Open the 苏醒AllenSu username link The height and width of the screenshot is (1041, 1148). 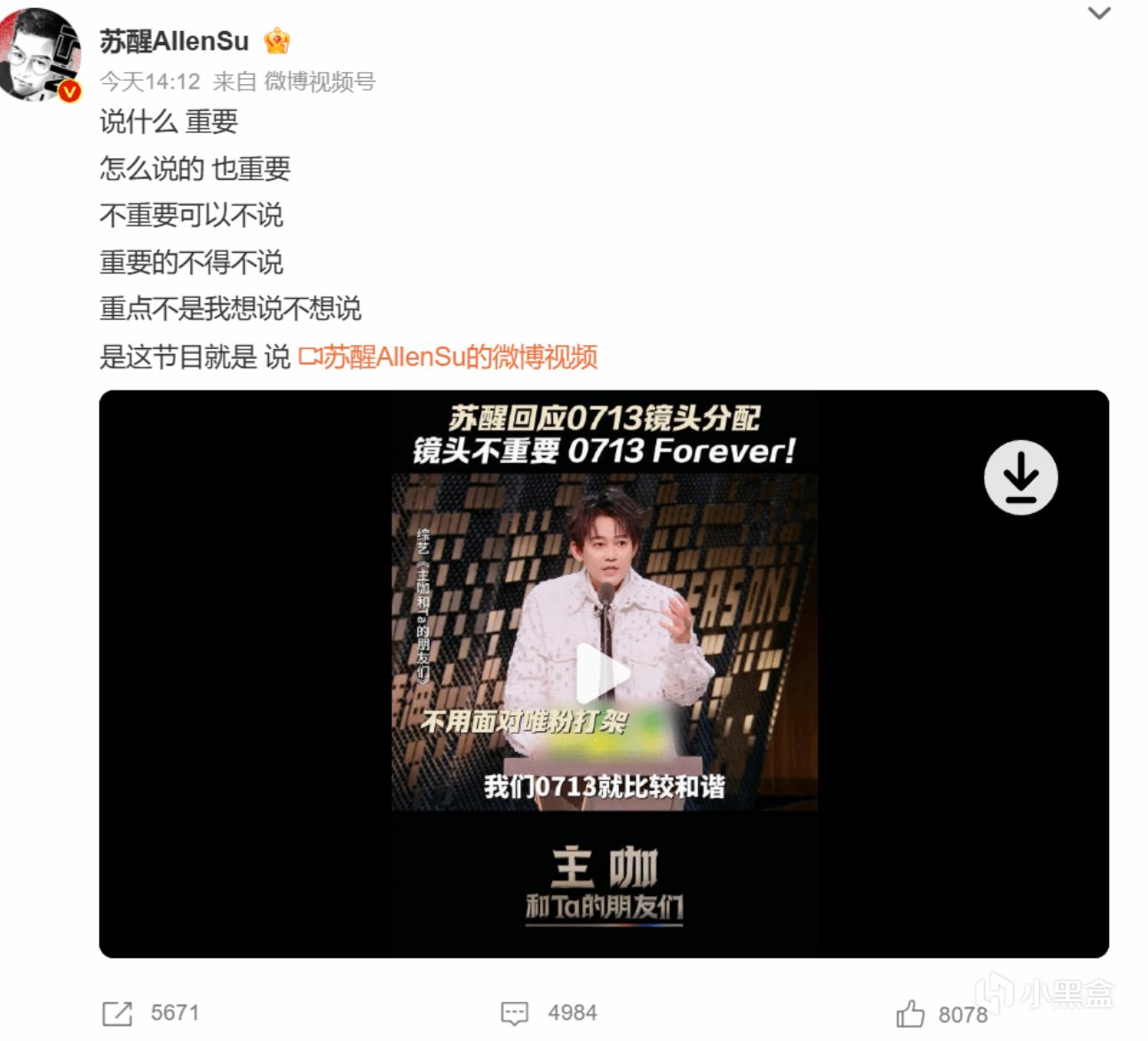click(174, 41)
